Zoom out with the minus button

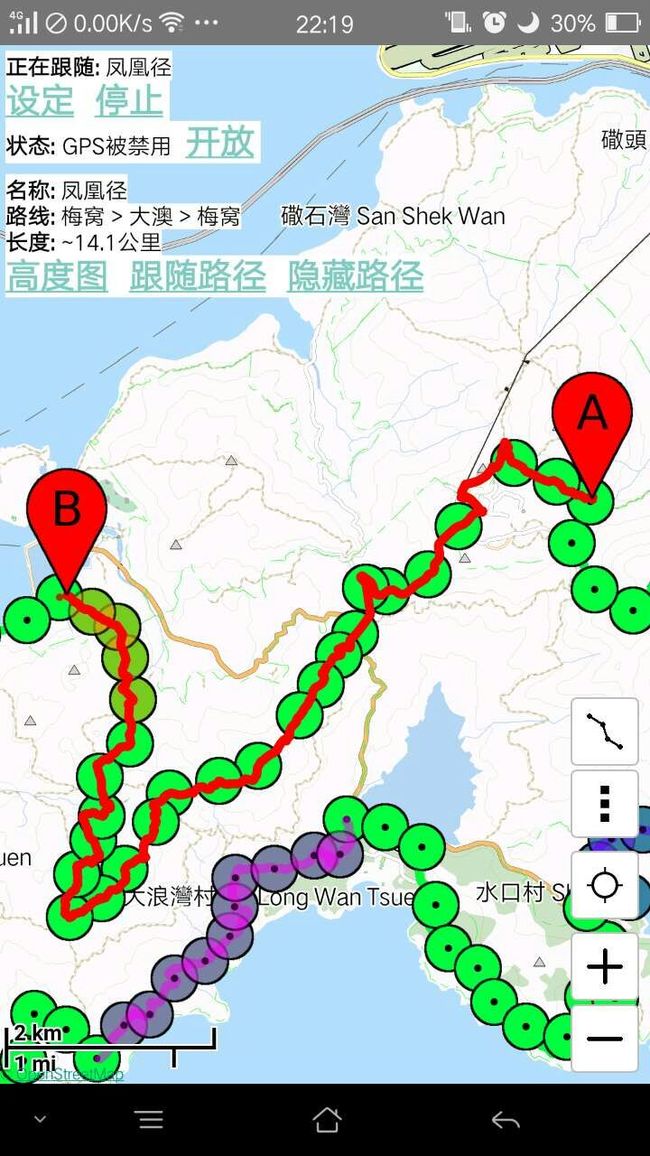click(x=604, y=1038)
